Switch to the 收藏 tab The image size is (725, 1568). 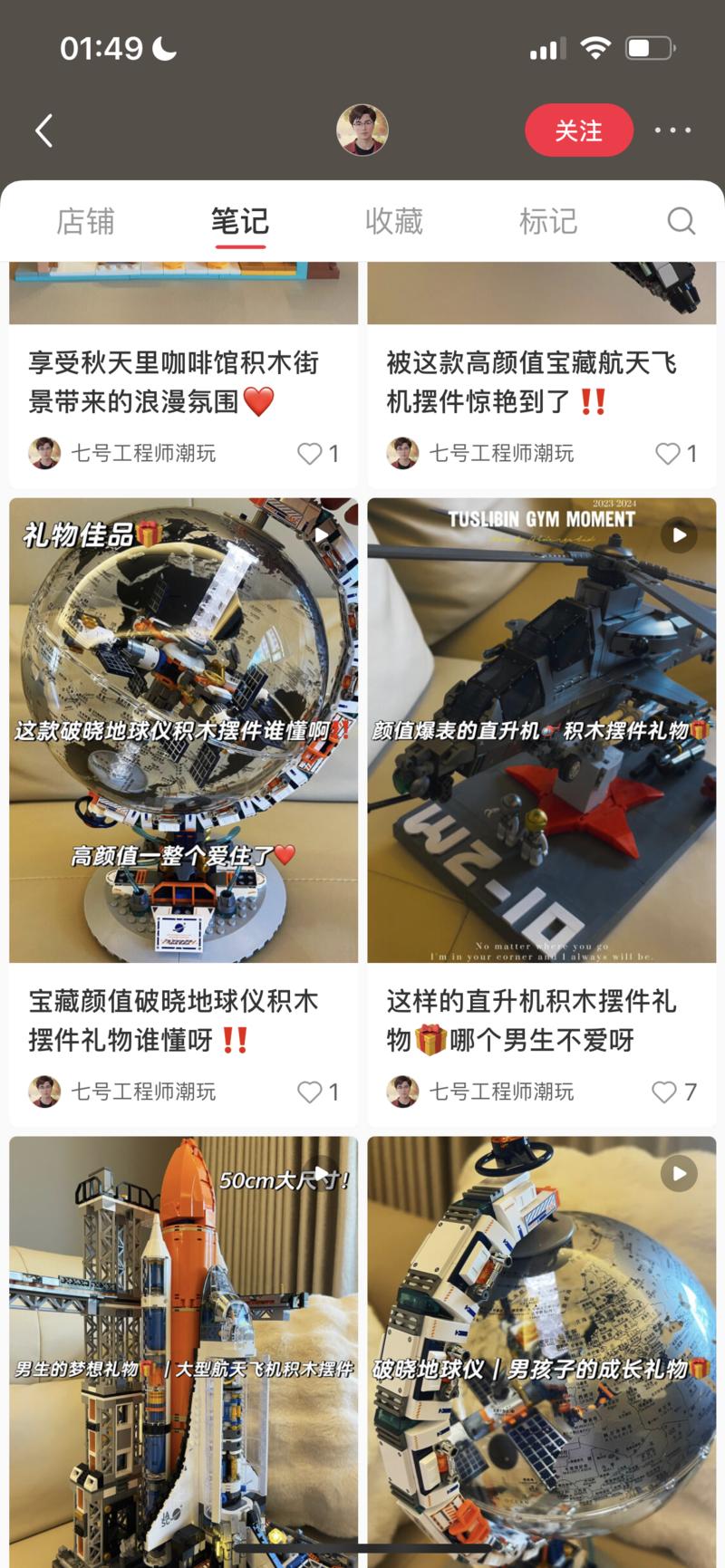pyautogui.click(x=393, y=221)
